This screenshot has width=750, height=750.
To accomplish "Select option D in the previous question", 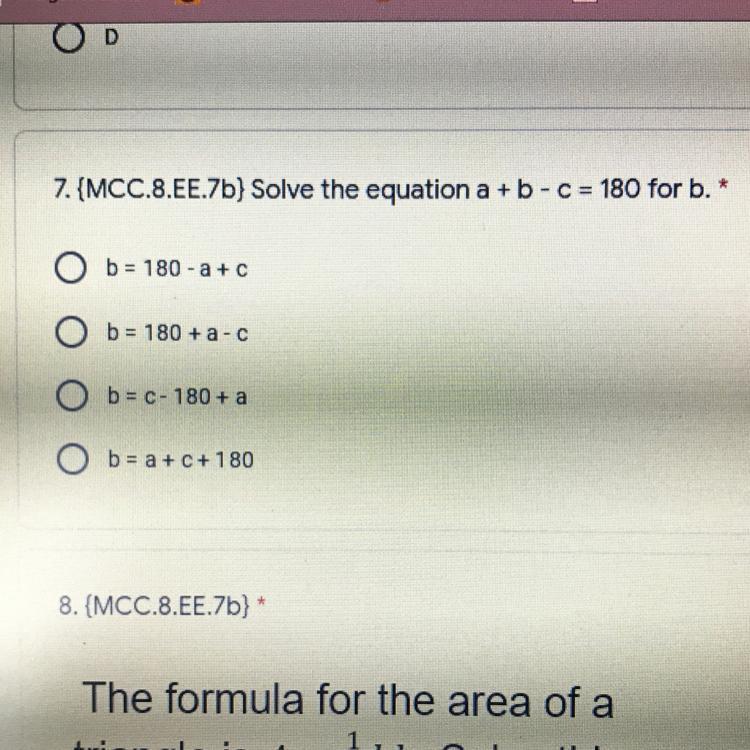I will 69,37.
